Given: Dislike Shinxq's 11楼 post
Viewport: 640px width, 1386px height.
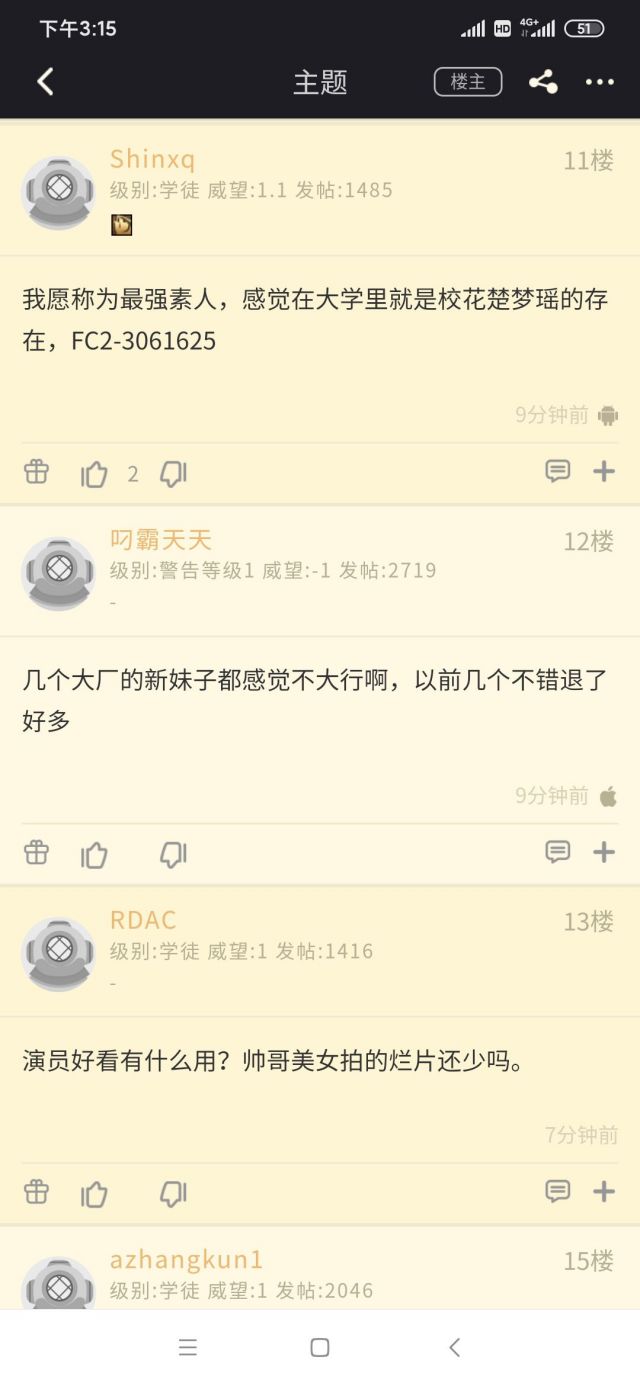Looking at the screenshot, I should click(x=174, y=474).
